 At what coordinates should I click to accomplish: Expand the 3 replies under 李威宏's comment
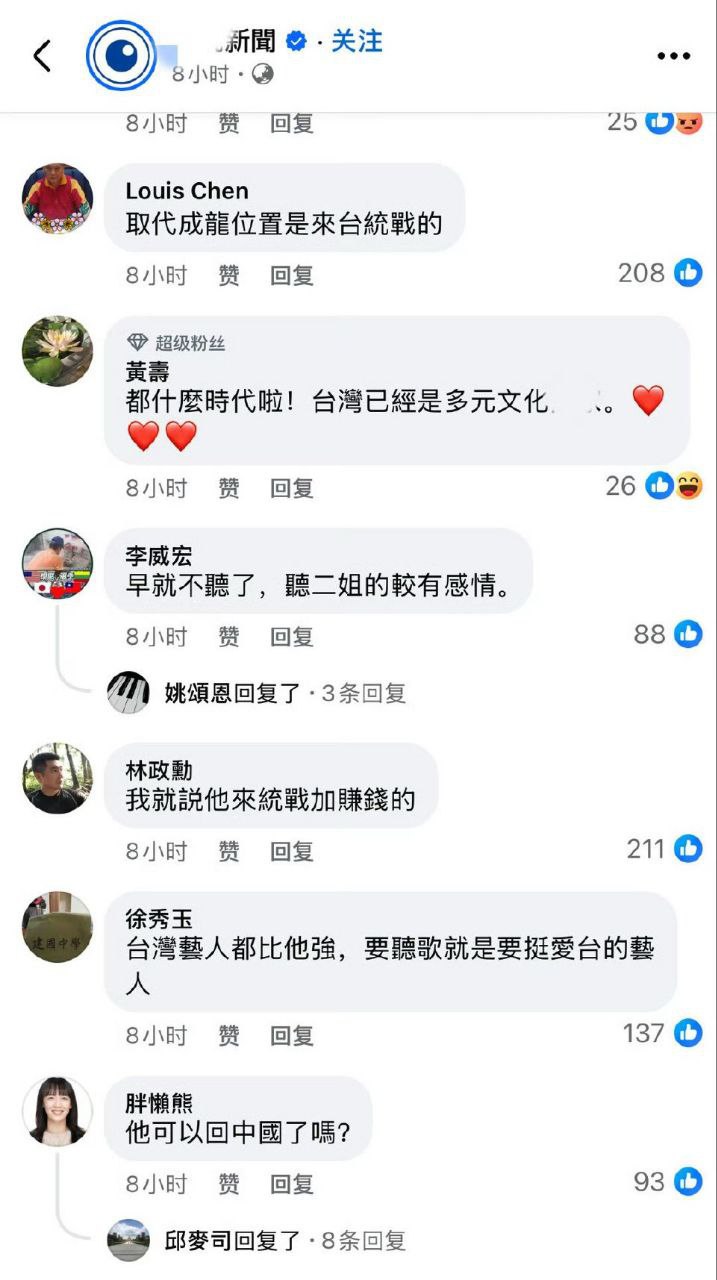coord(285,693)
